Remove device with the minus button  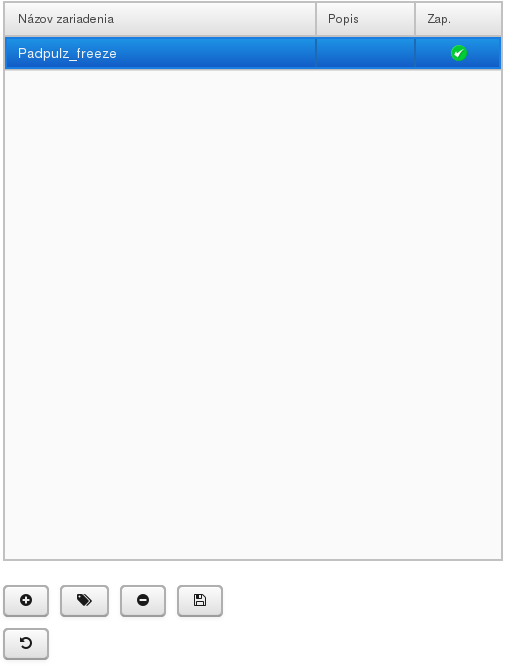click(143, 601)
